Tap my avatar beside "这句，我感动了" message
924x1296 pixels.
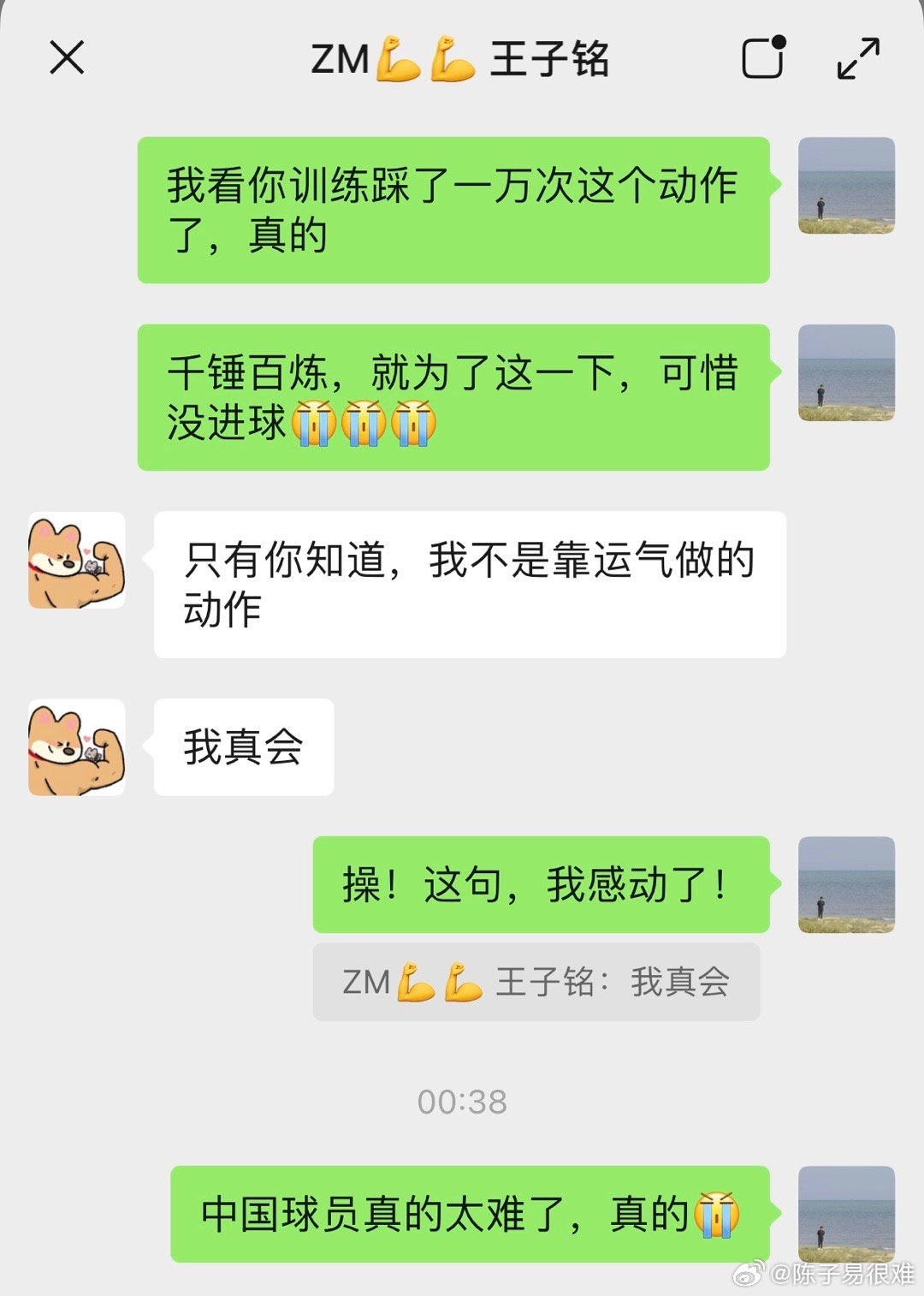pyautogui.click(x=846, y=884)
